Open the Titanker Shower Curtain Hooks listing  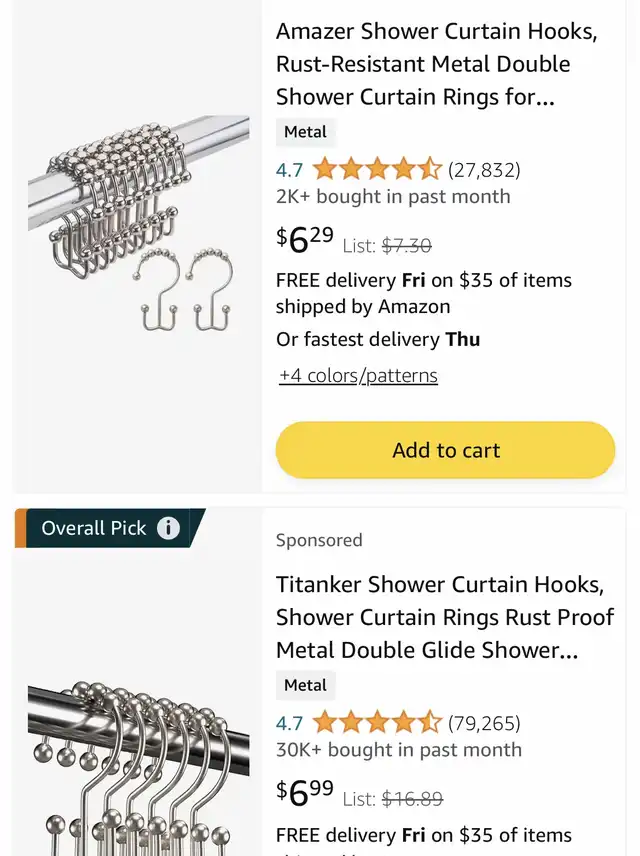click(445, 617)
